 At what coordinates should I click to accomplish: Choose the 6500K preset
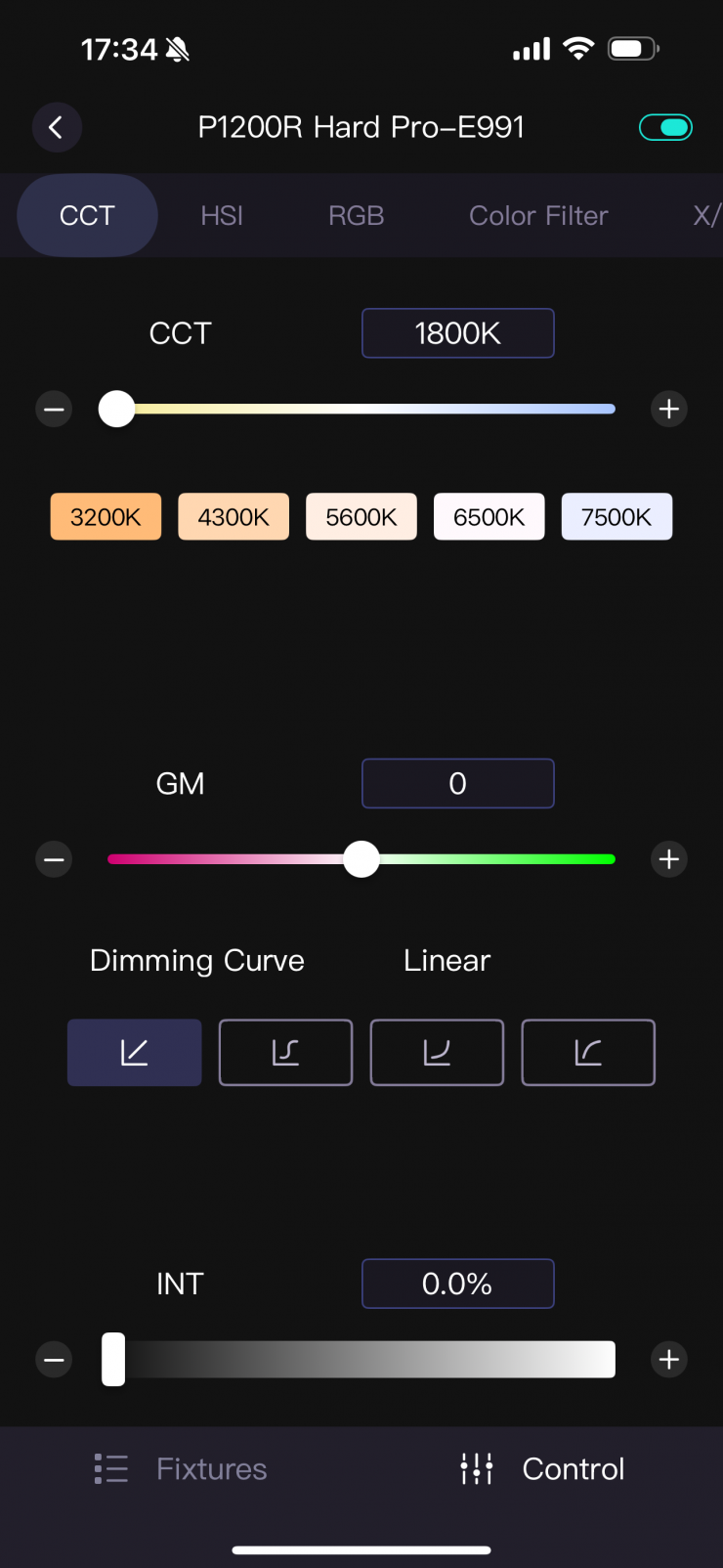pos(489,516)
